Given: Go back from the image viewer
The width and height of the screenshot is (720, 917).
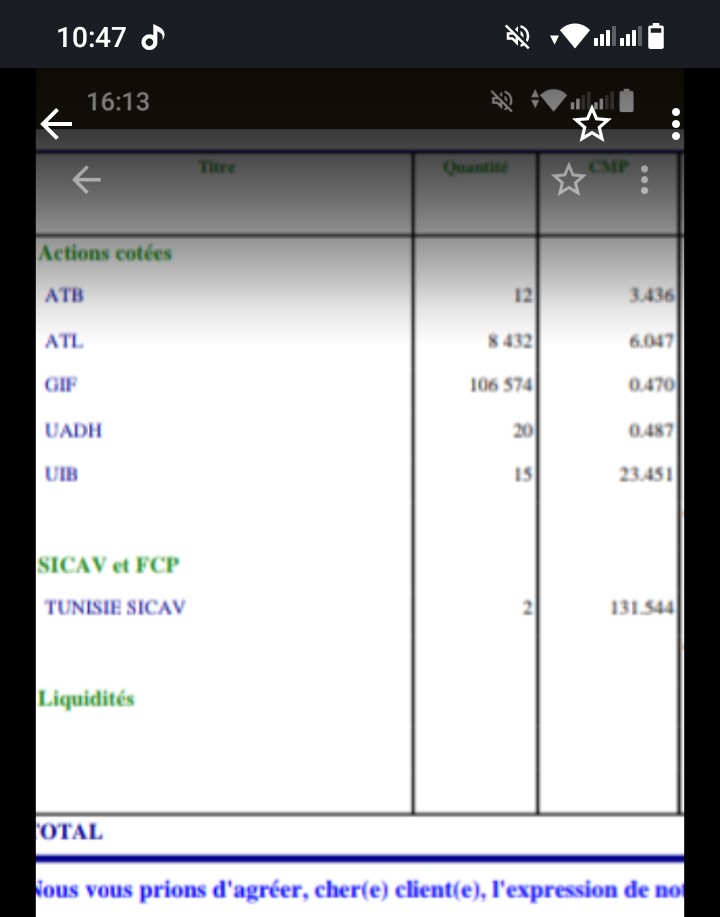Looking at the screenshot, I should (56, 125).
